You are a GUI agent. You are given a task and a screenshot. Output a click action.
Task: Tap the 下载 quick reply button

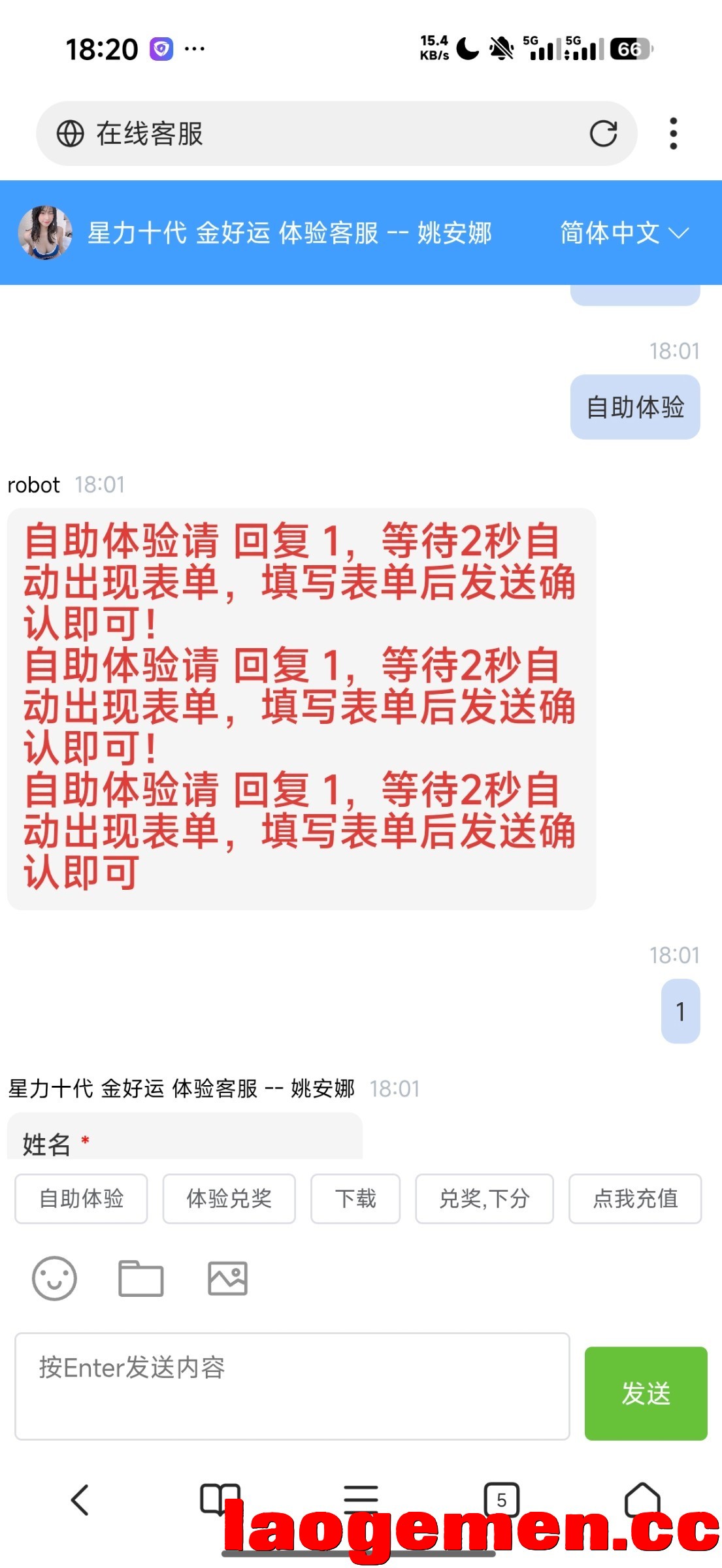coord(355,1198)
